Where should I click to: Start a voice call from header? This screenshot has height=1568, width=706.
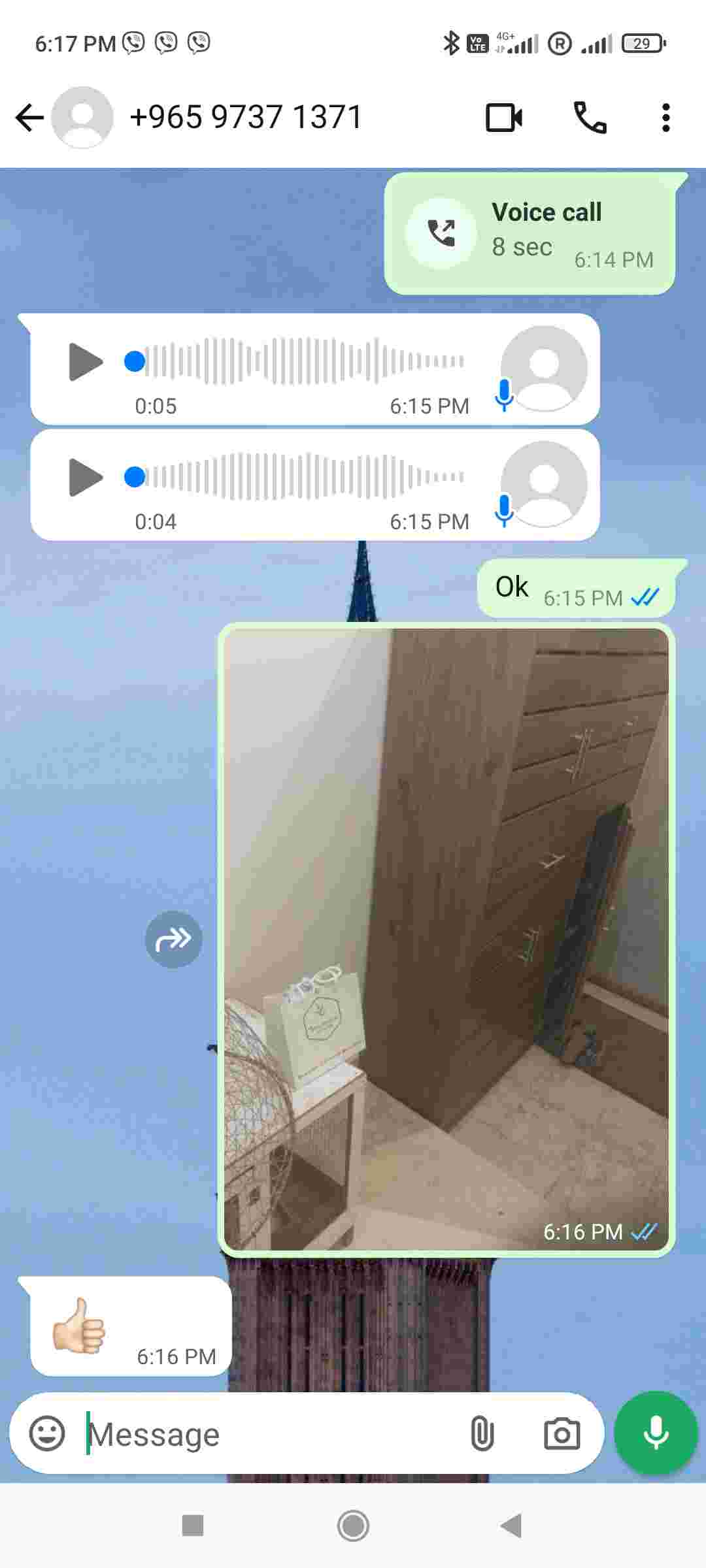pyautogui.click(x=590, y=118)
